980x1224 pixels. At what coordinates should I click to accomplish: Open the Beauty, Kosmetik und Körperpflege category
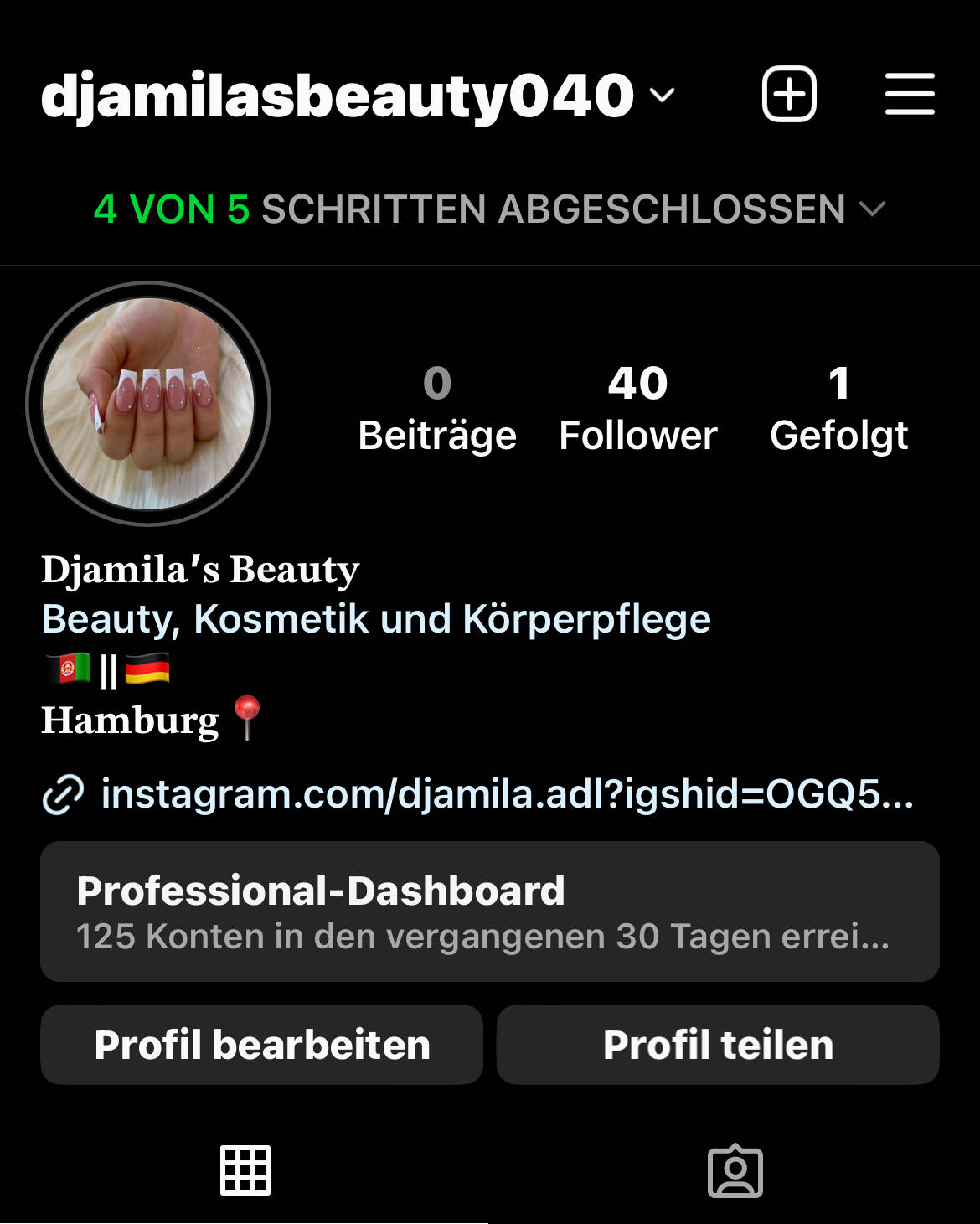point(376,619)
